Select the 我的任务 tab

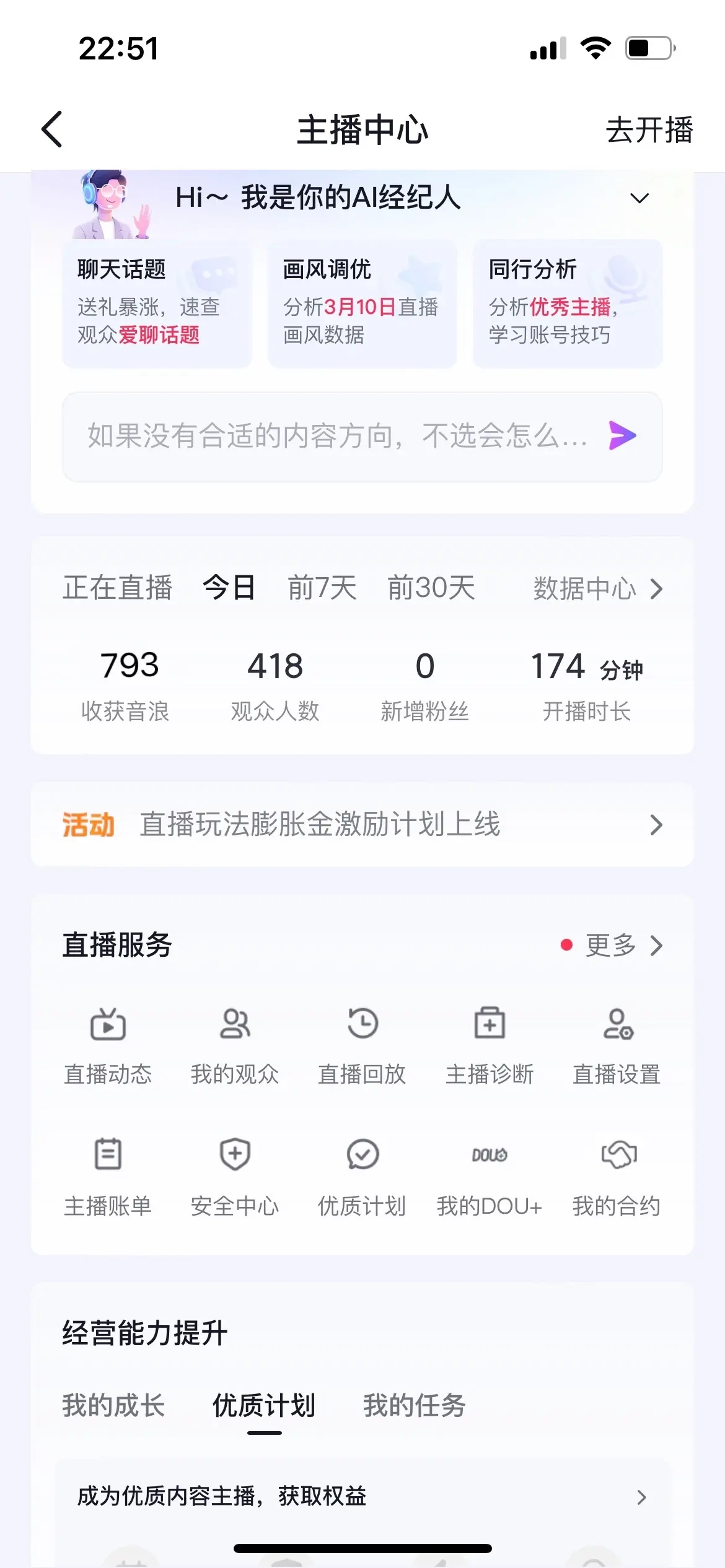[414, 1407]
